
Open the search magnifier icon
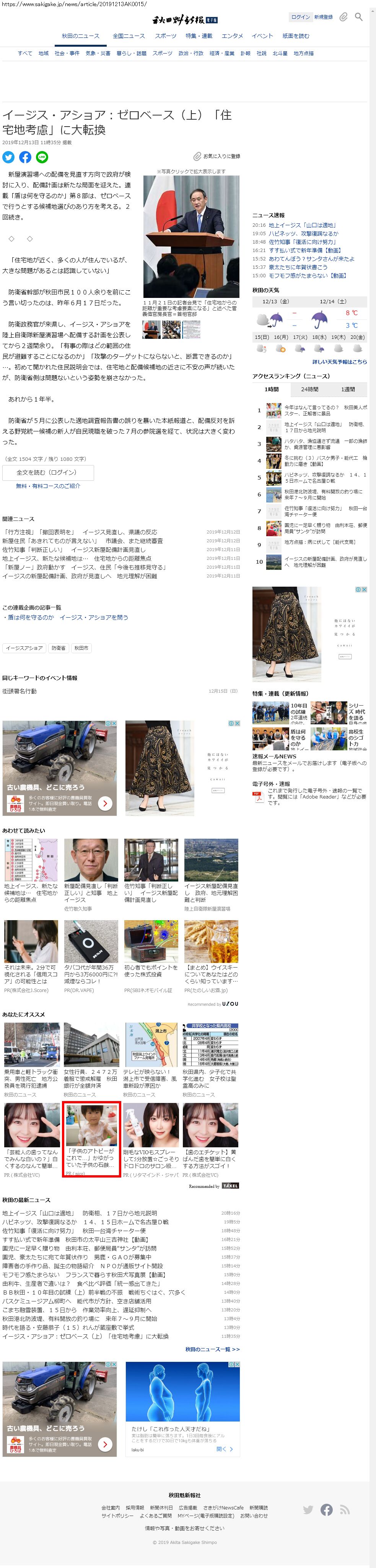click(x=358, y=17)
